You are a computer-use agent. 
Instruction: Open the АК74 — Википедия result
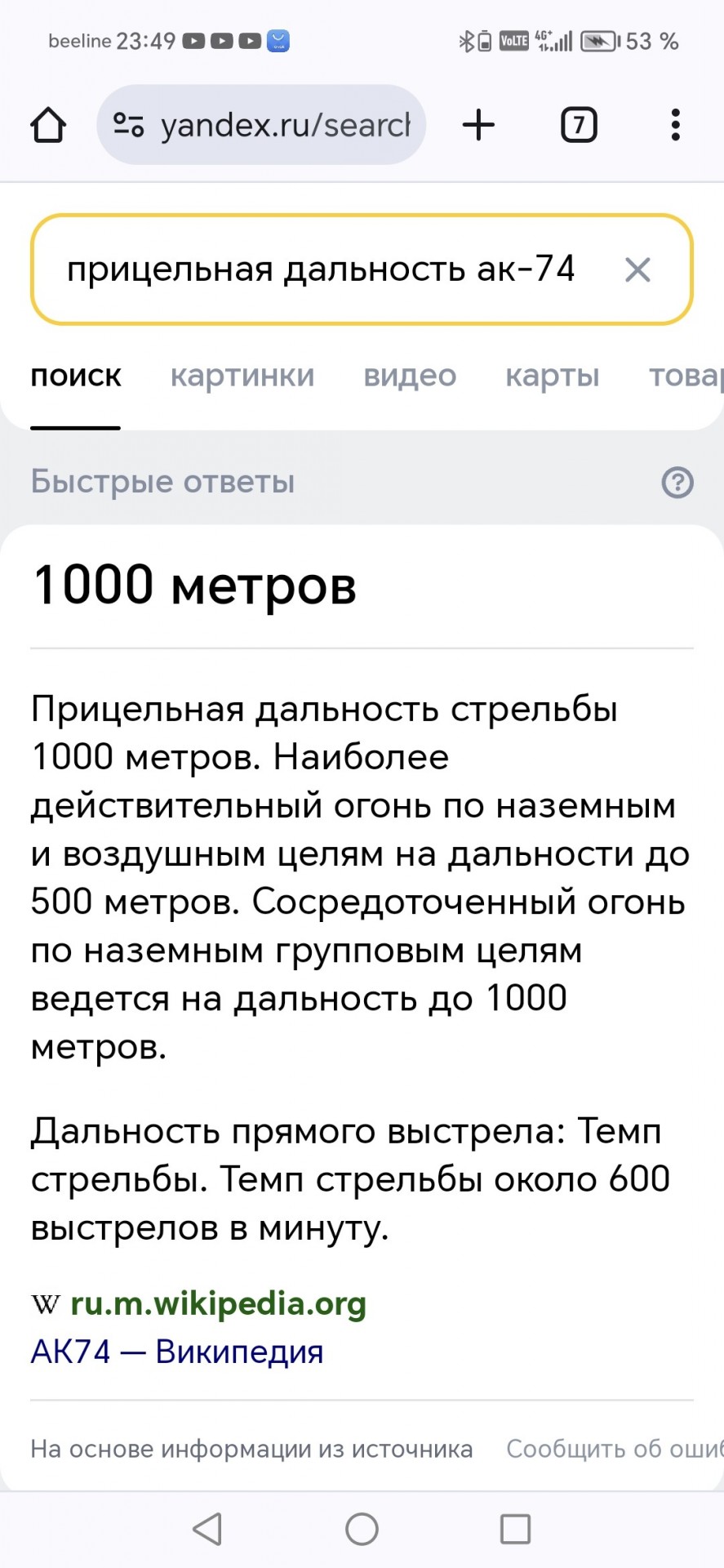pos(177,1352)
